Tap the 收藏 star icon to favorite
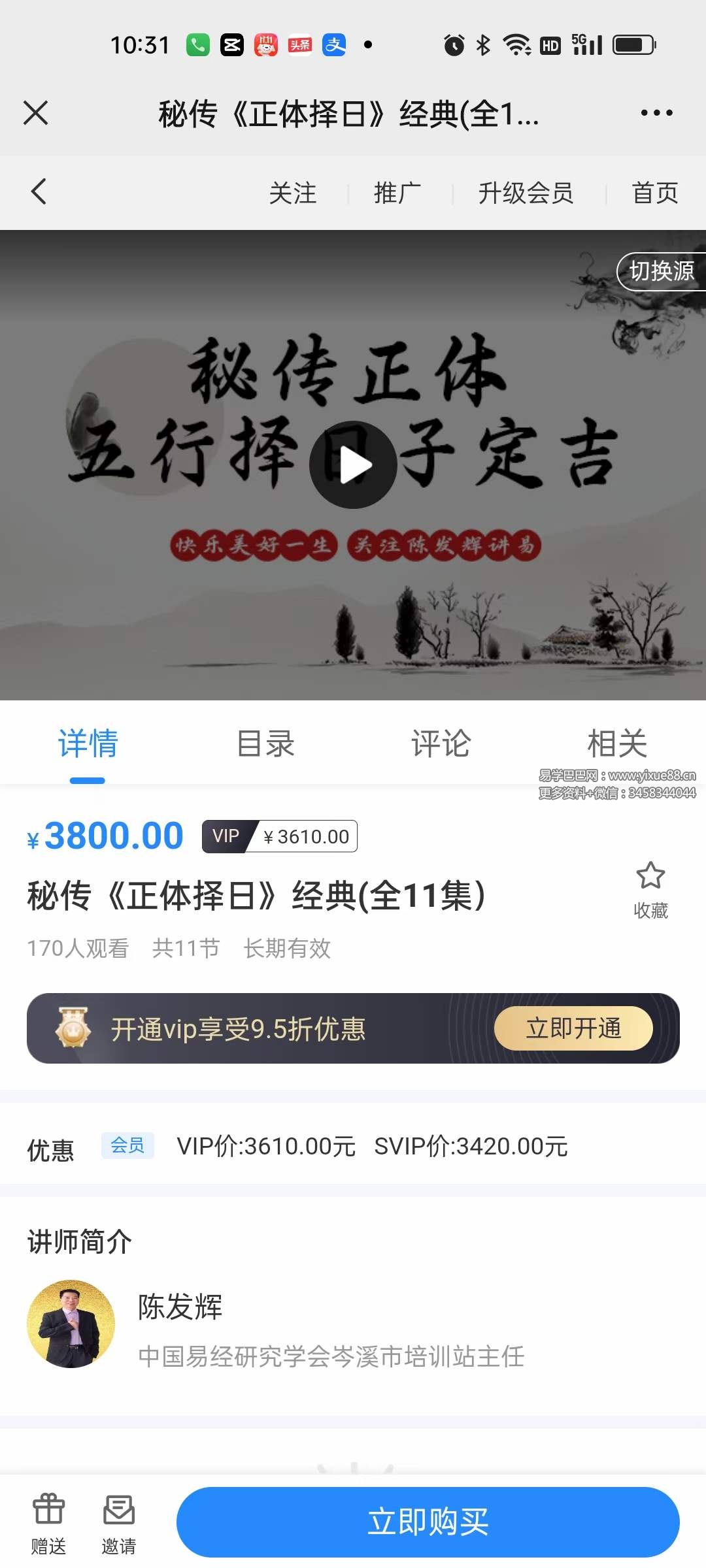The height and width of the screenshot is (1568, 706). pyautogui.click(x=651, y=875)
